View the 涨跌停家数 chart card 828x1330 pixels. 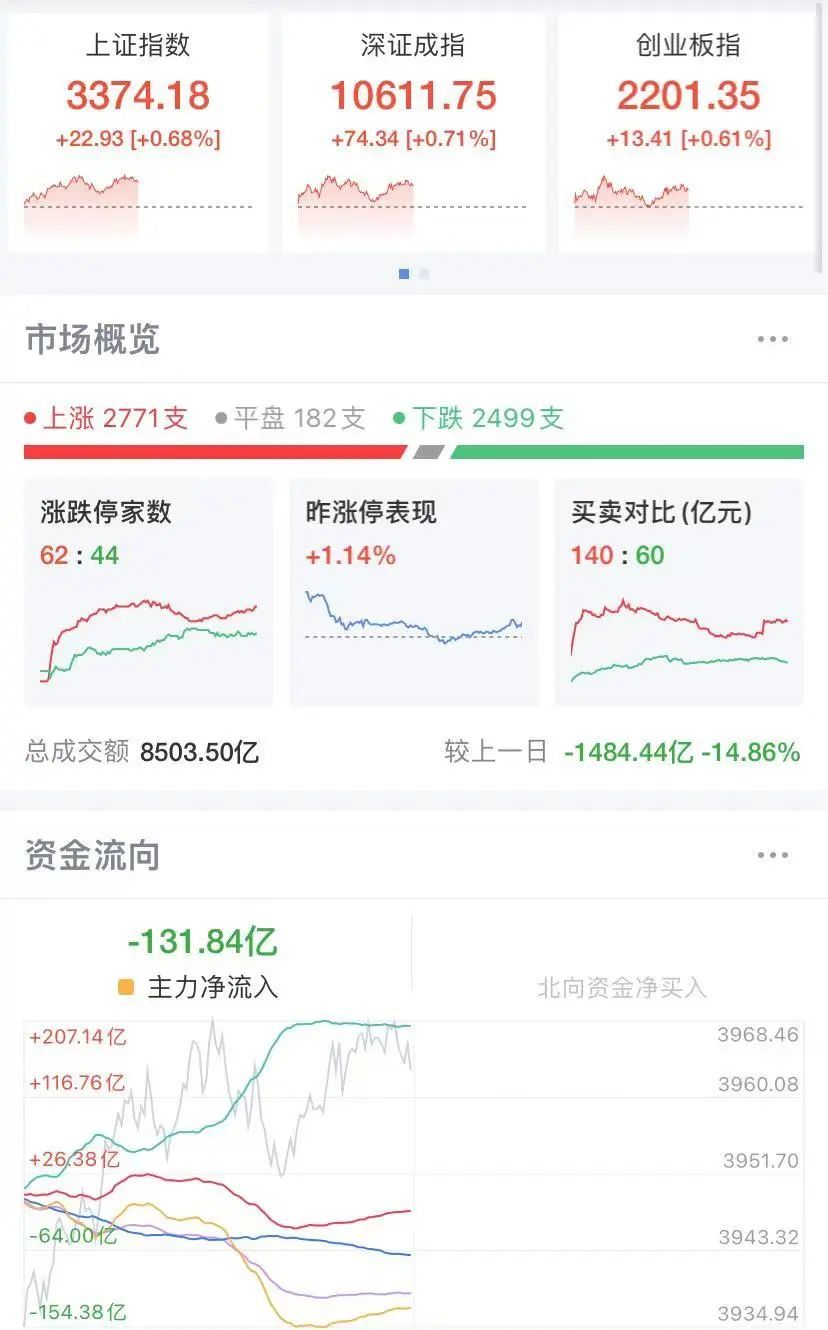pyautogui.click(x=148, y=592)
